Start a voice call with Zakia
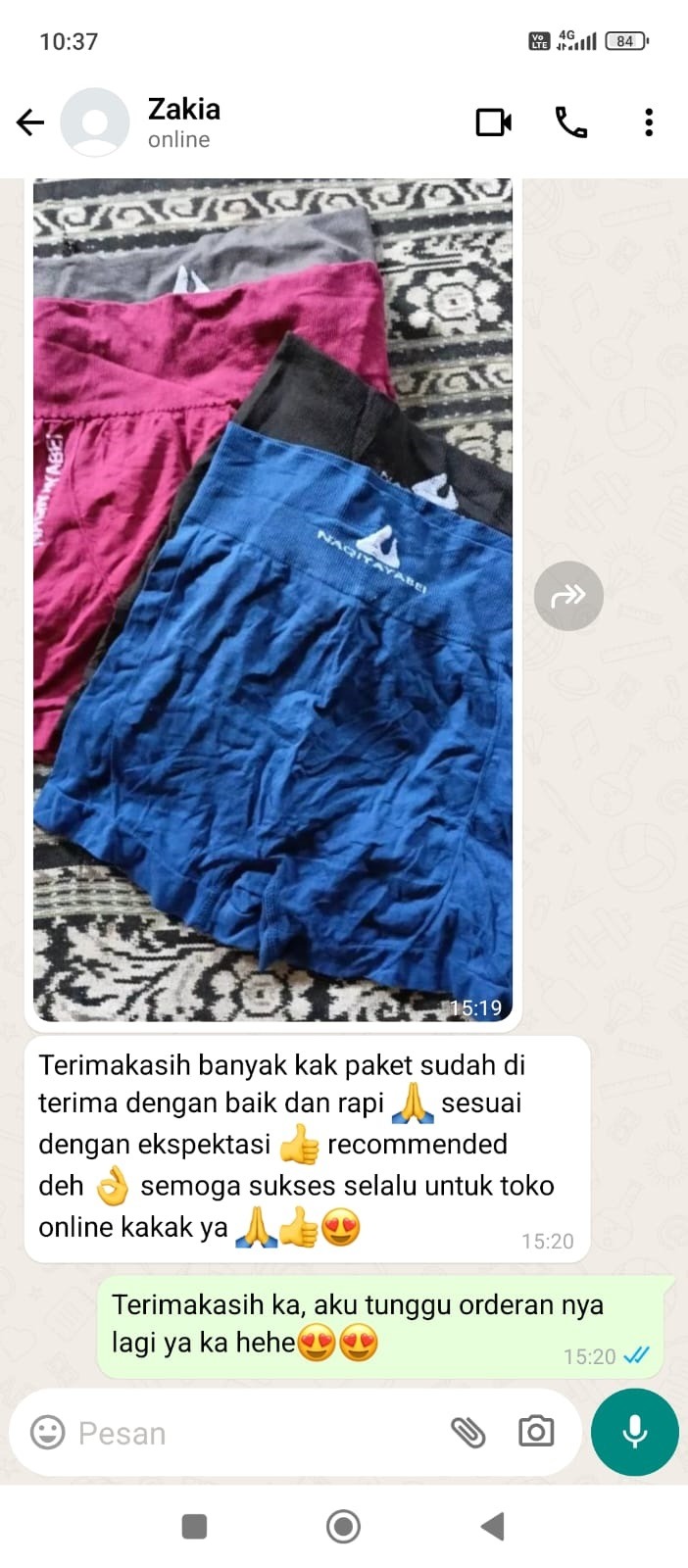This screenshot has height=1568, width=688. point(571,122)
